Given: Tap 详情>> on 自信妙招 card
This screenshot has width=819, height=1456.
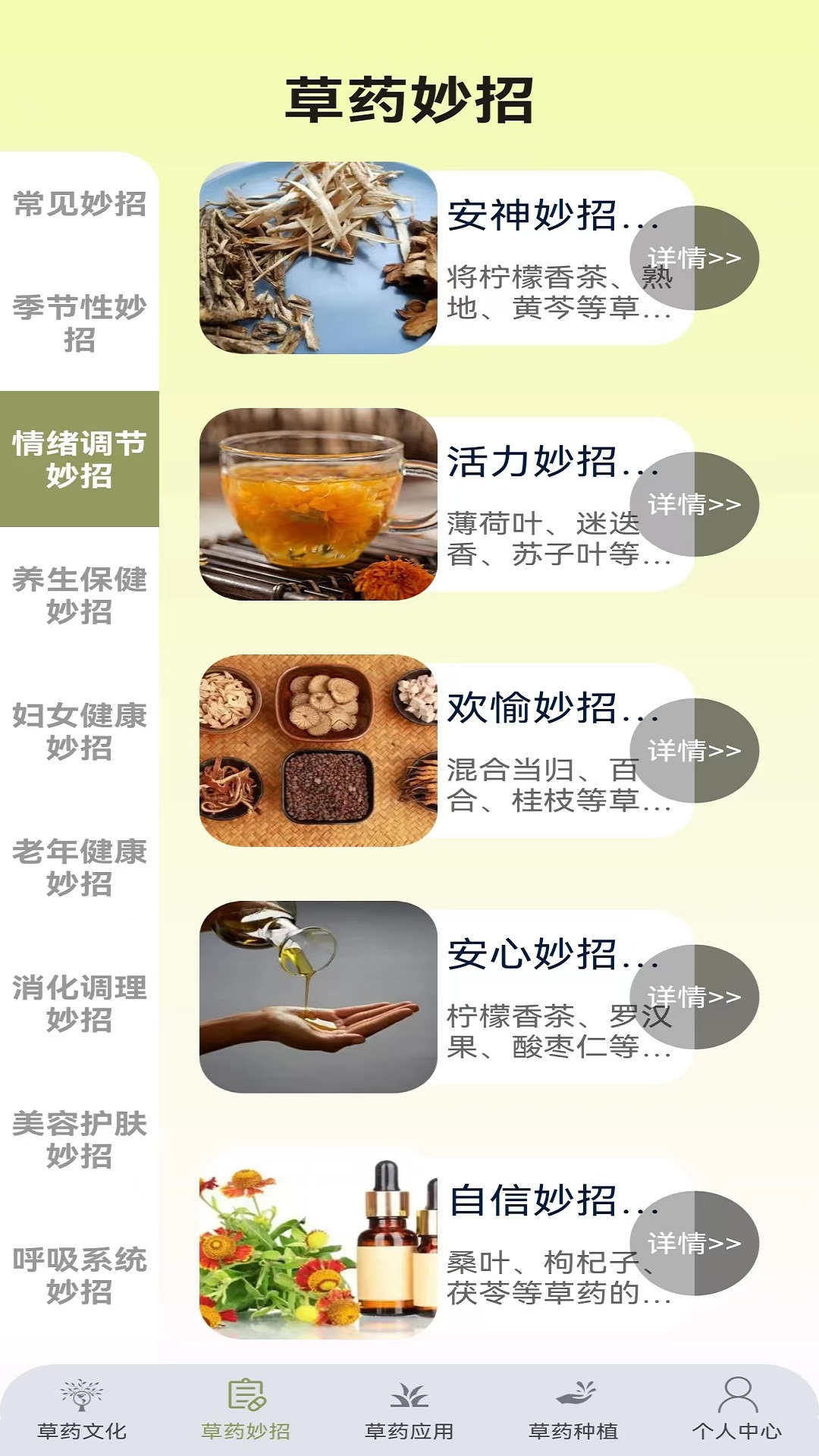Looking at the screenshot, I should [x=694, y=1244].
